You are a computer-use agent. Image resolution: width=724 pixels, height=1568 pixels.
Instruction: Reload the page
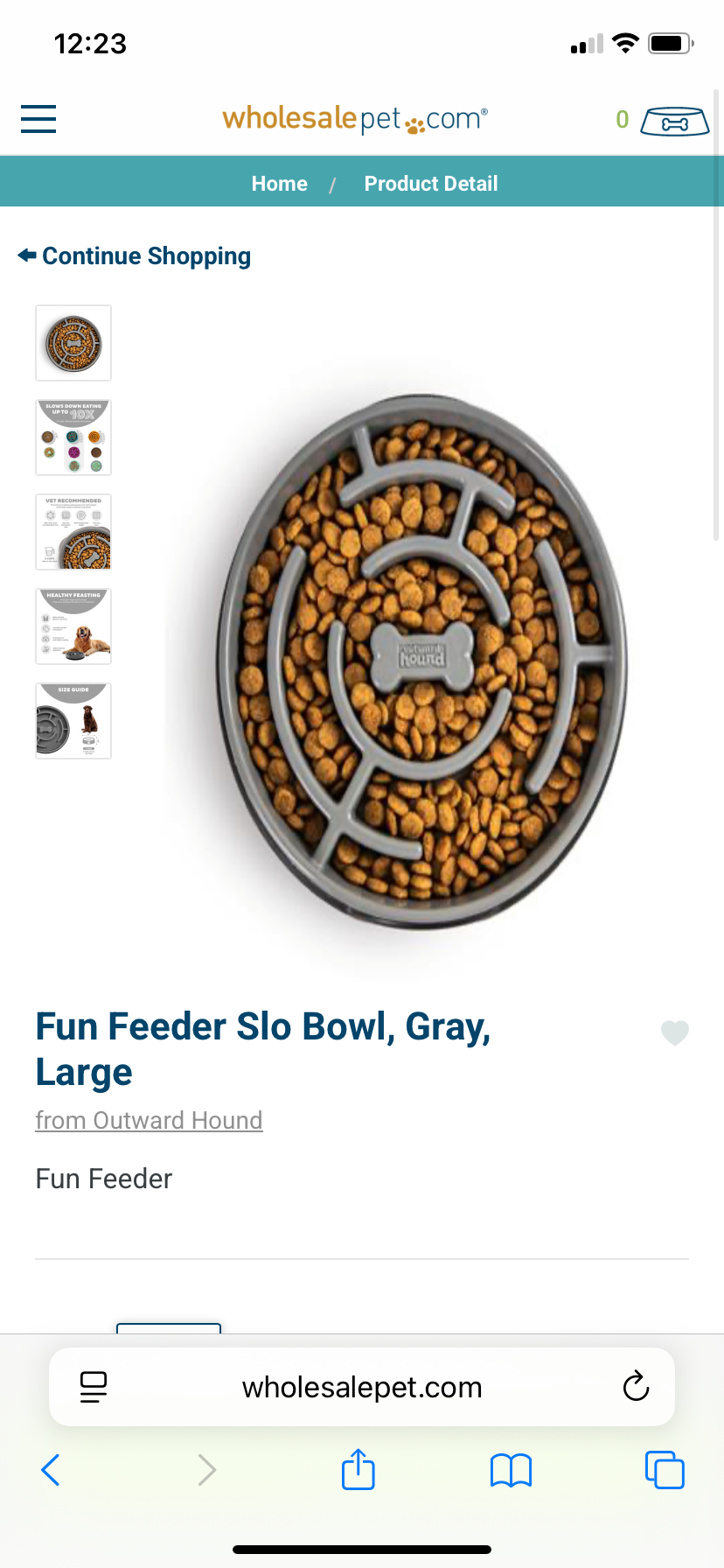pyautogui.click(x=636, y=1387)
